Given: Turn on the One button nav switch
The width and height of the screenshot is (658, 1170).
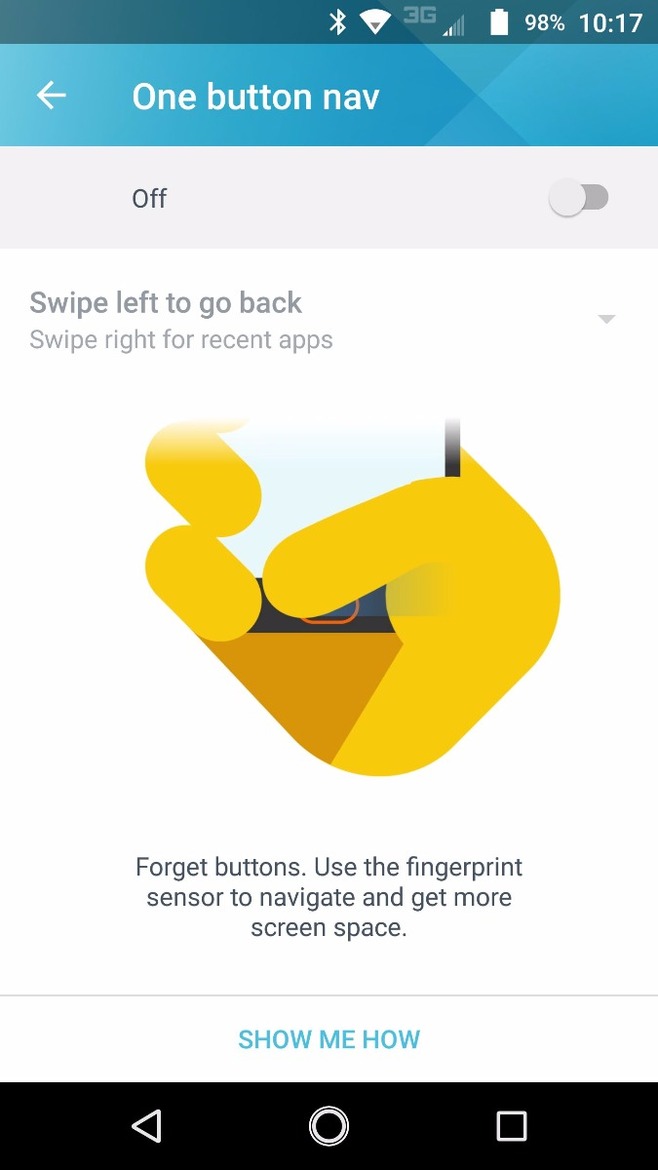Looking at the screenshot, I should point(579,198).
